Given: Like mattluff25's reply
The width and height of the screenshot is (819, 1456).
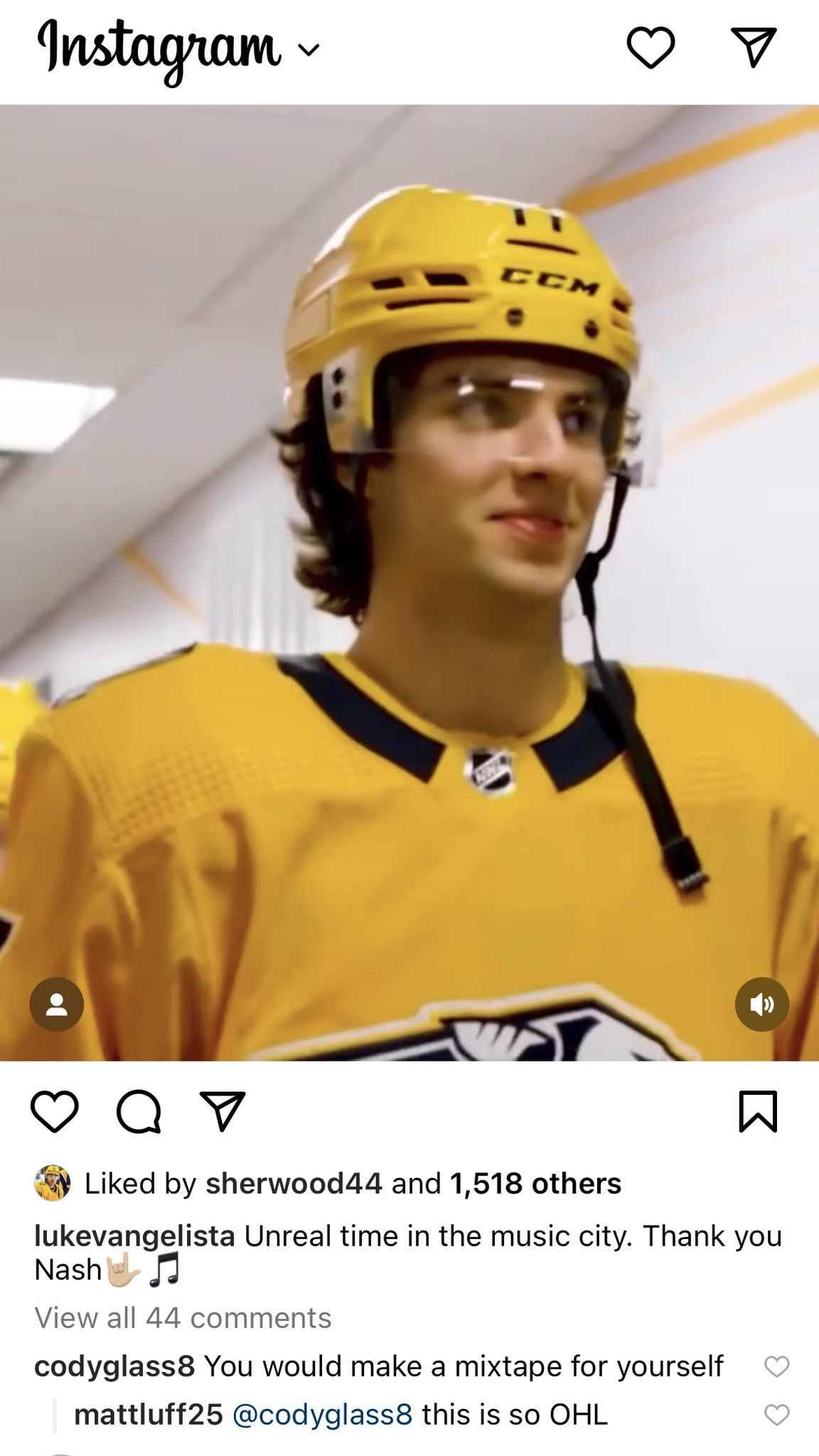Looking at the screenshot, I should coord(776,1415).
